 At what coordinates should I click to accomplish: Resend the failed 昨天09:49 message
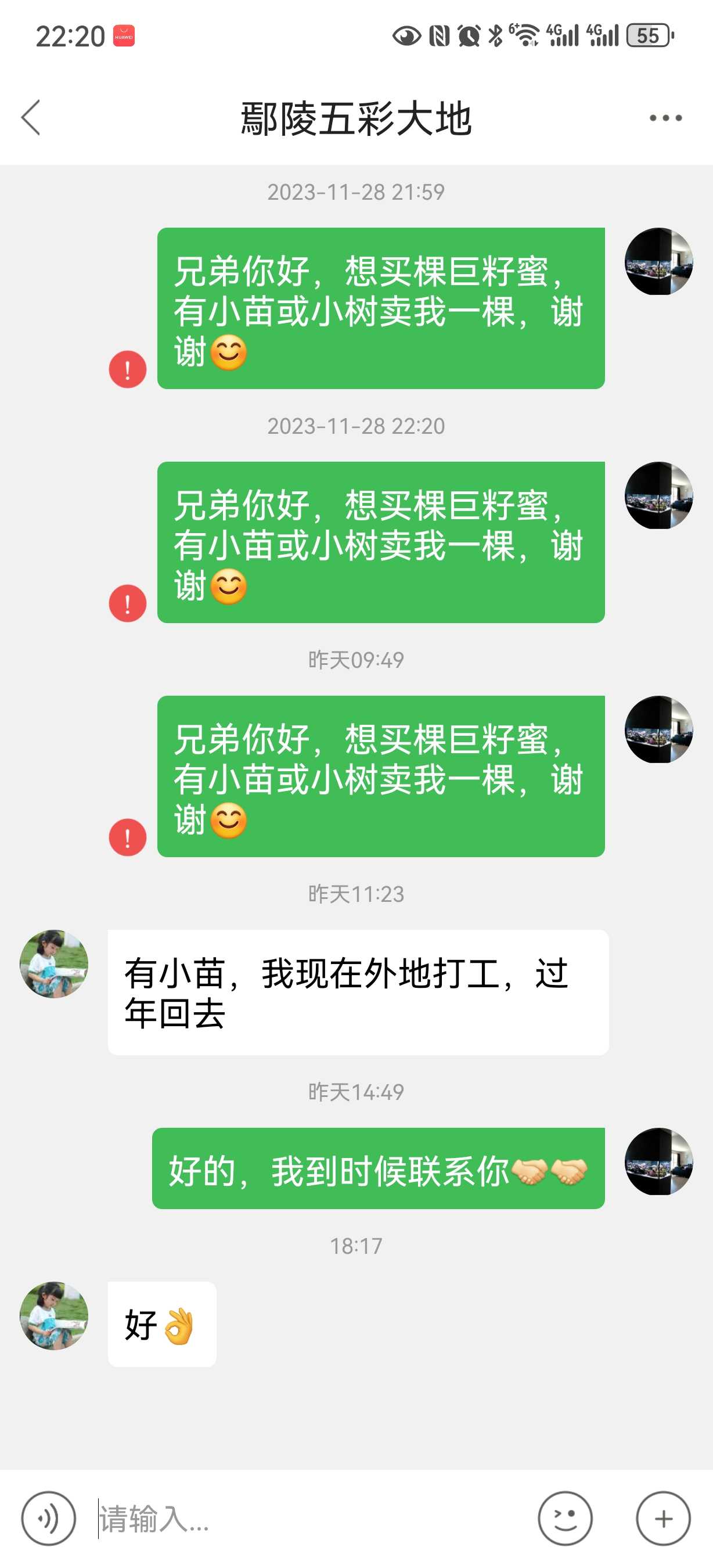tap(128, 837)
